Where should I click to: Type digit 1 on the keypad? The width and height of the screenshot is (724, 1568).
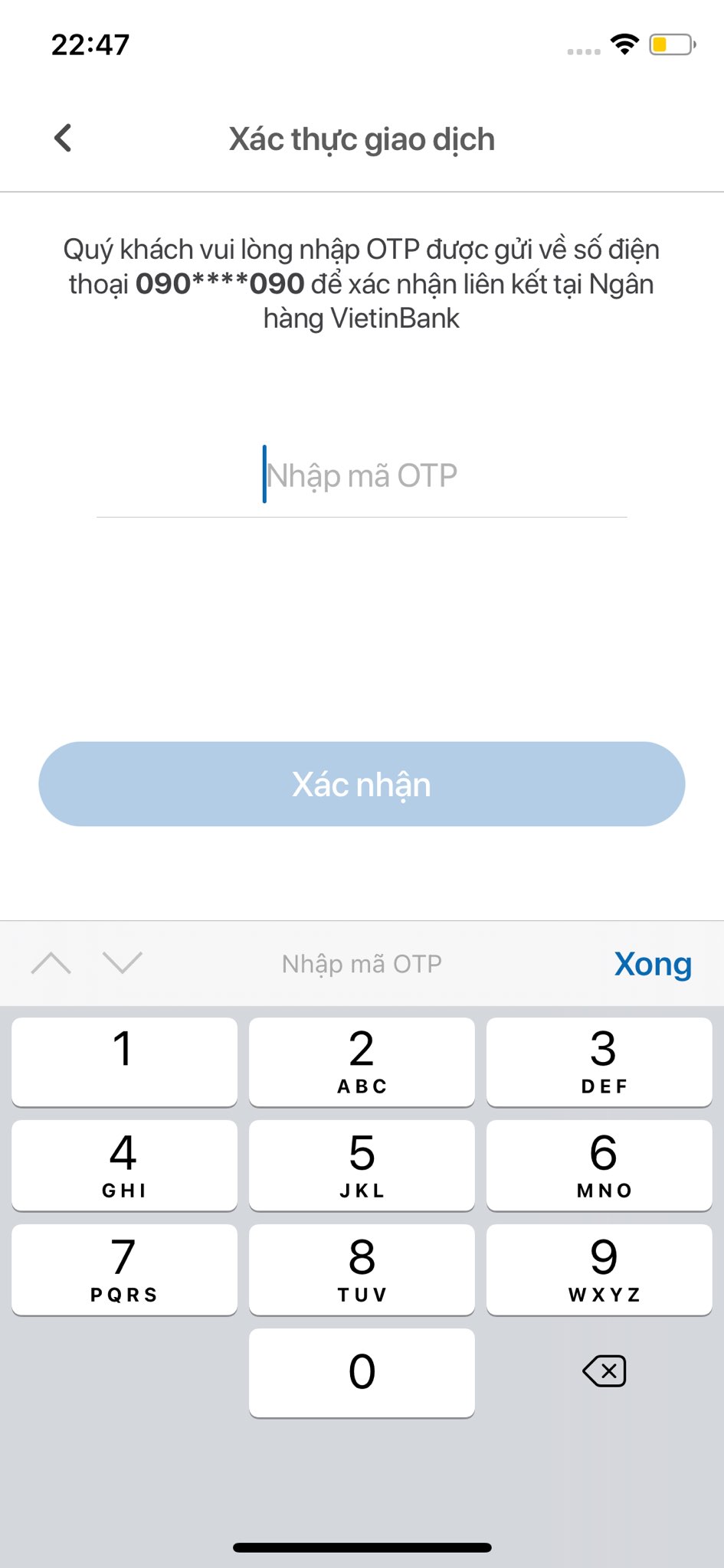coord(125,1062)
